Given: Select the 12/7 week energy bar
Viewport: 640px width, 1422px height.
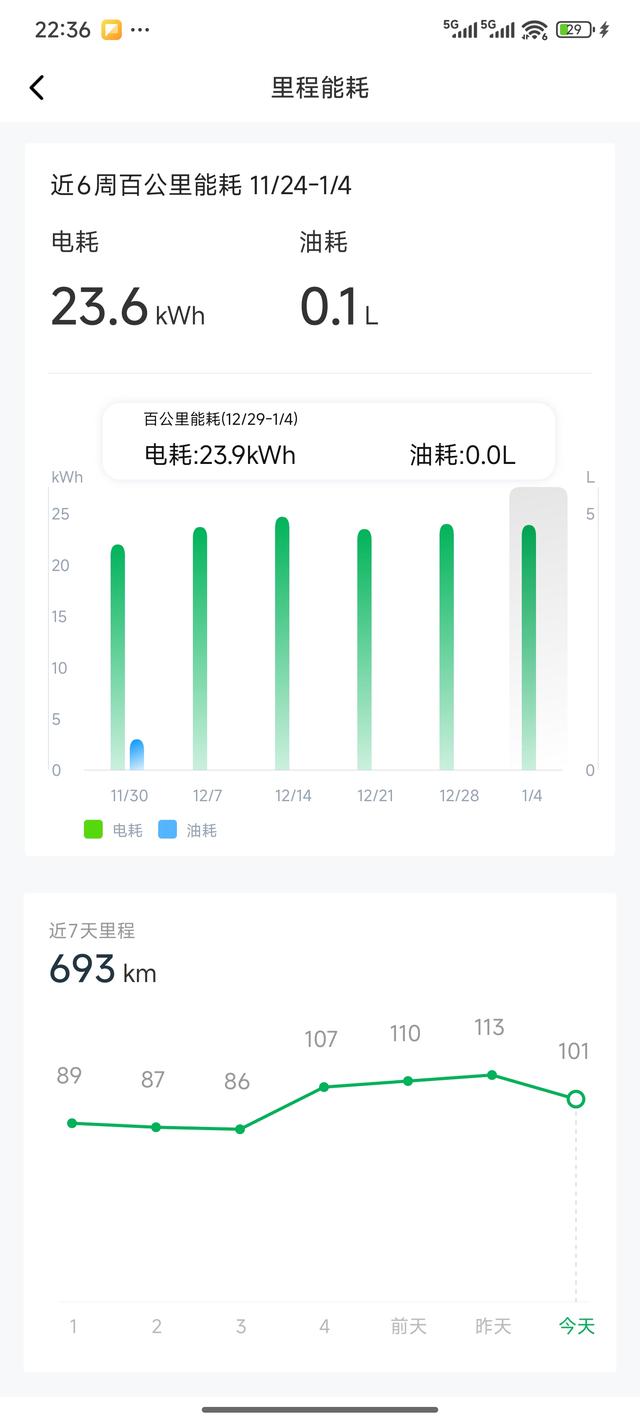Looking at the screenshot, I should pos(200,648).
